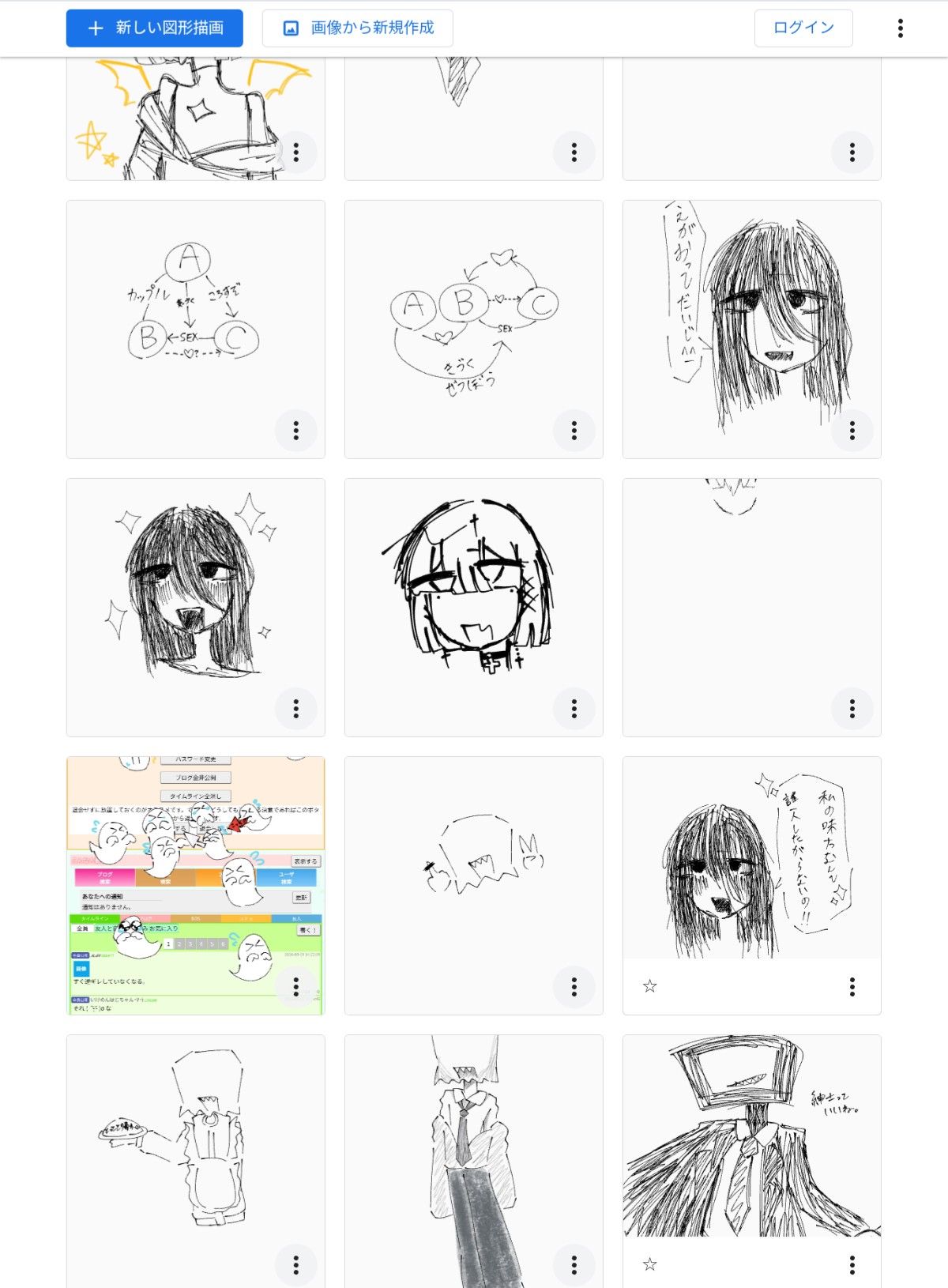This screenshot has height=1288, width=948.
Task: Open options for the monitor-head character drawing
Action: tap(852, 1264)
